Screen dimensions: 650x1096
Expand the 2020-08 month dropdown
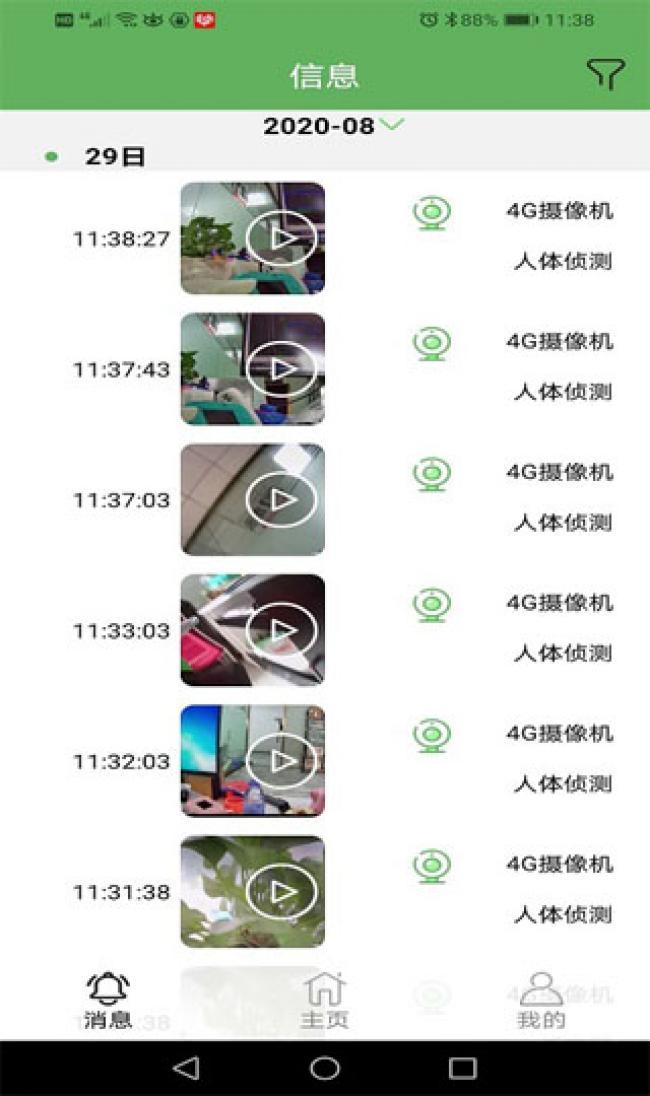pyautogui.click(x=392, y=125)
